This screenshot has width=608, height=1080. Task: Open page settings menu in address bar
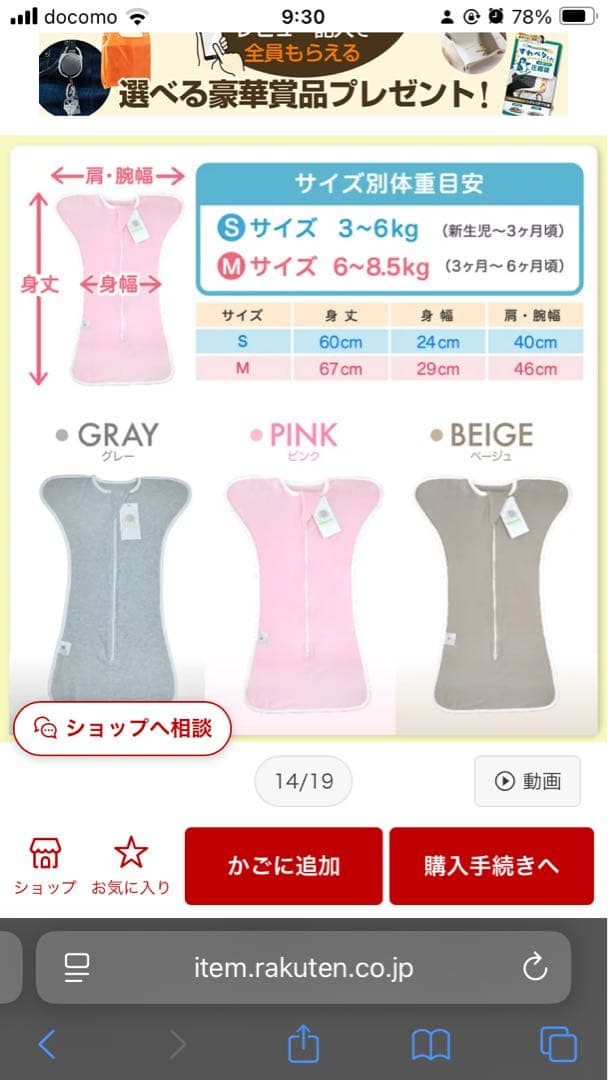click(77, 967)
